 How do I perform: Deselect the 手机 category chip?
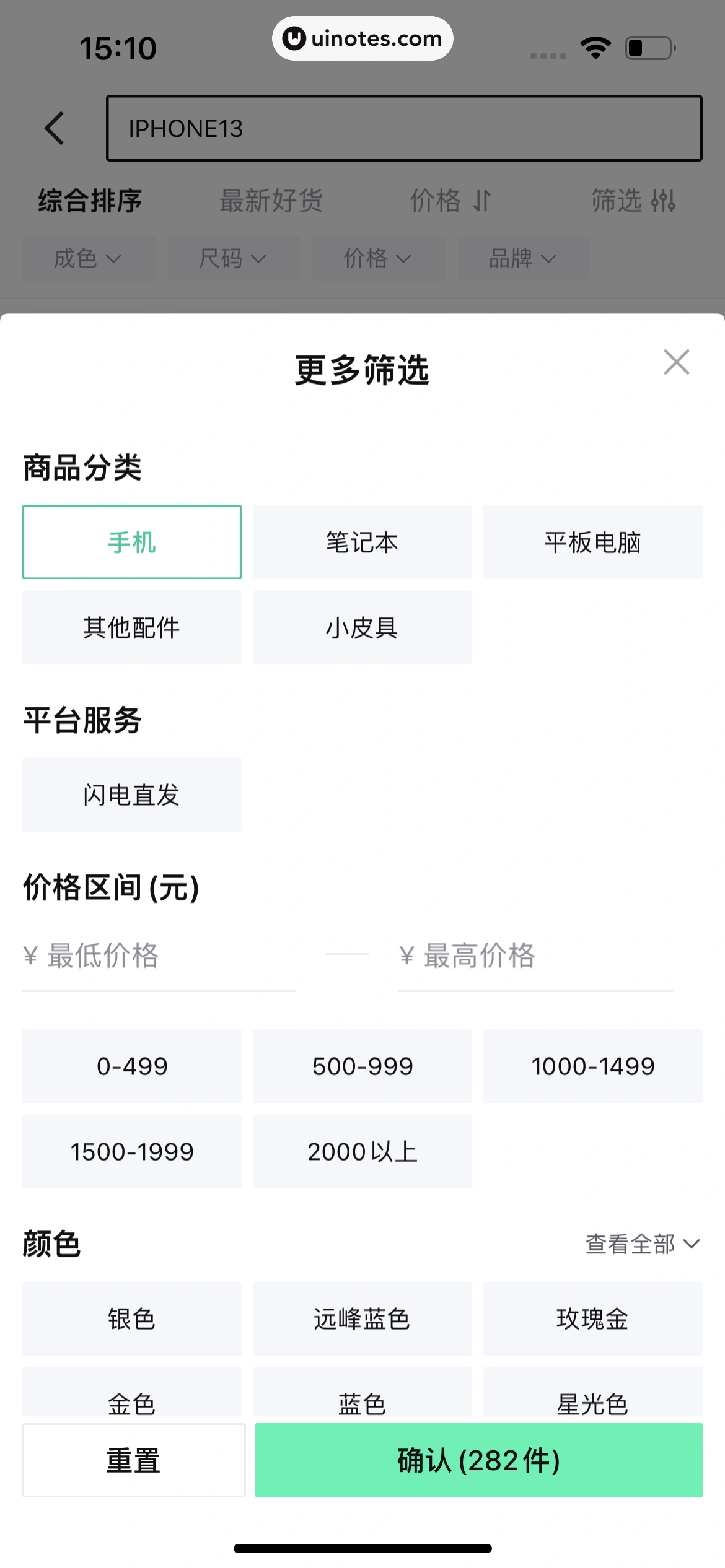click(132, 542)
